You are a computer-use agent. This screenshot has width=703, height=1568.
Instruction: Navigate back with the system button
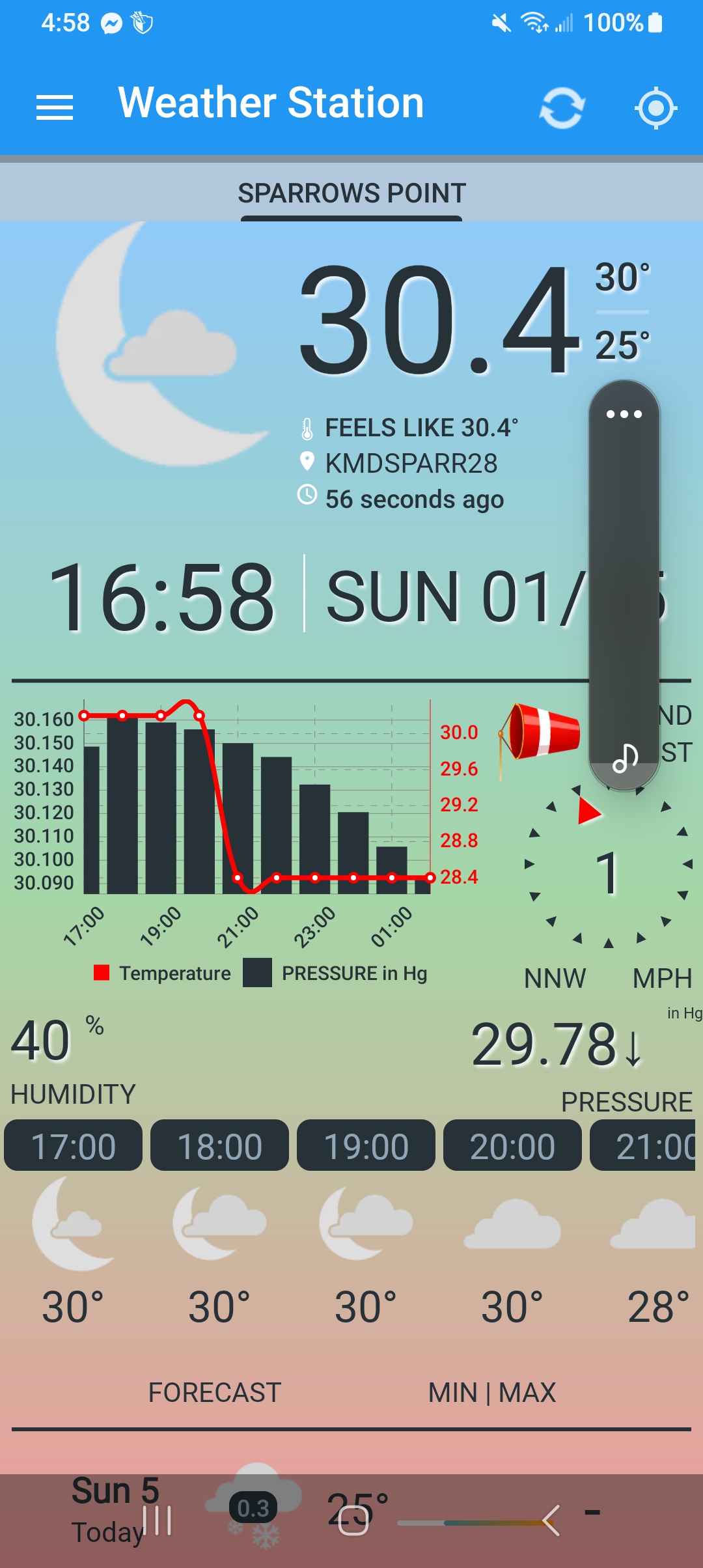tap(551, 1520)
